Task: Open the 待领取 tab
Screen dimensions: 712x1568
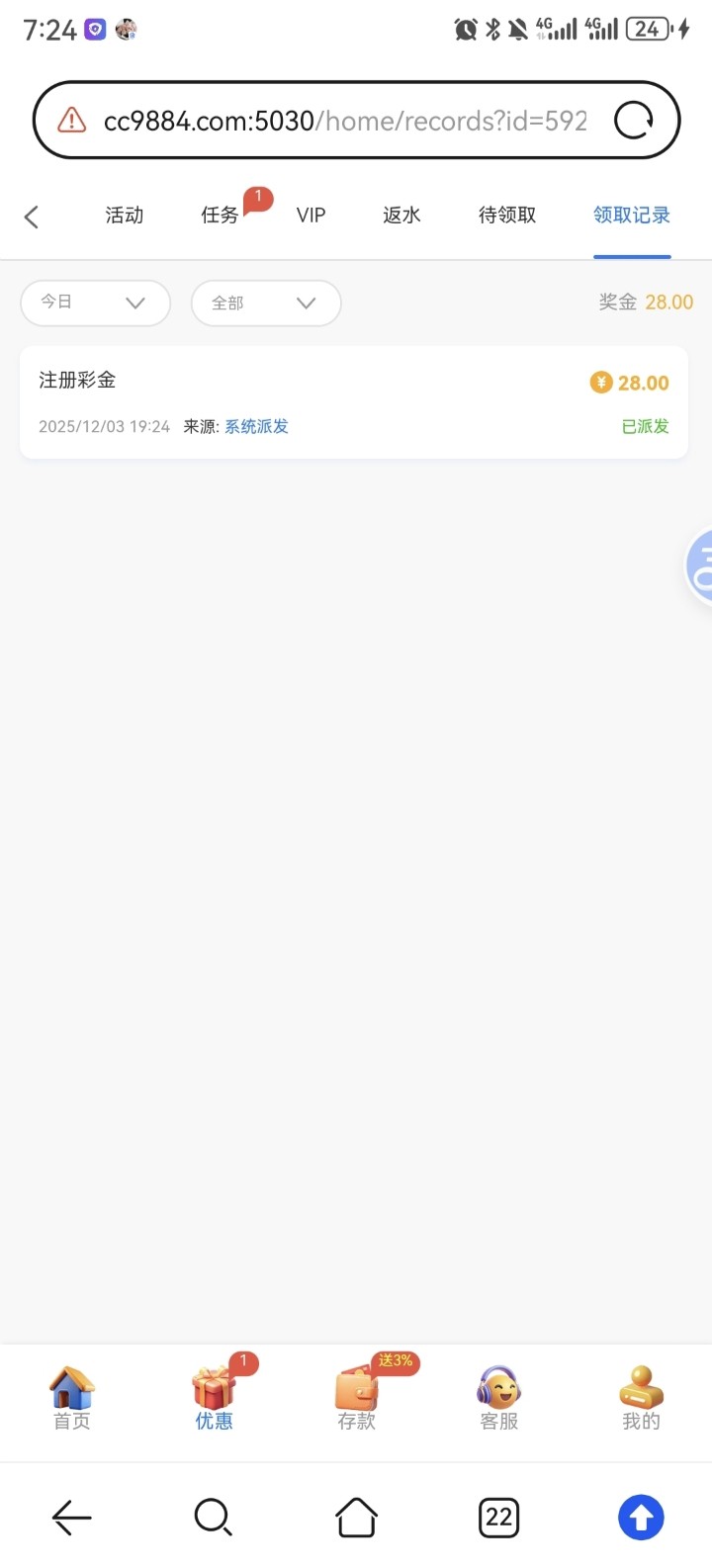Action: point(507,216)
